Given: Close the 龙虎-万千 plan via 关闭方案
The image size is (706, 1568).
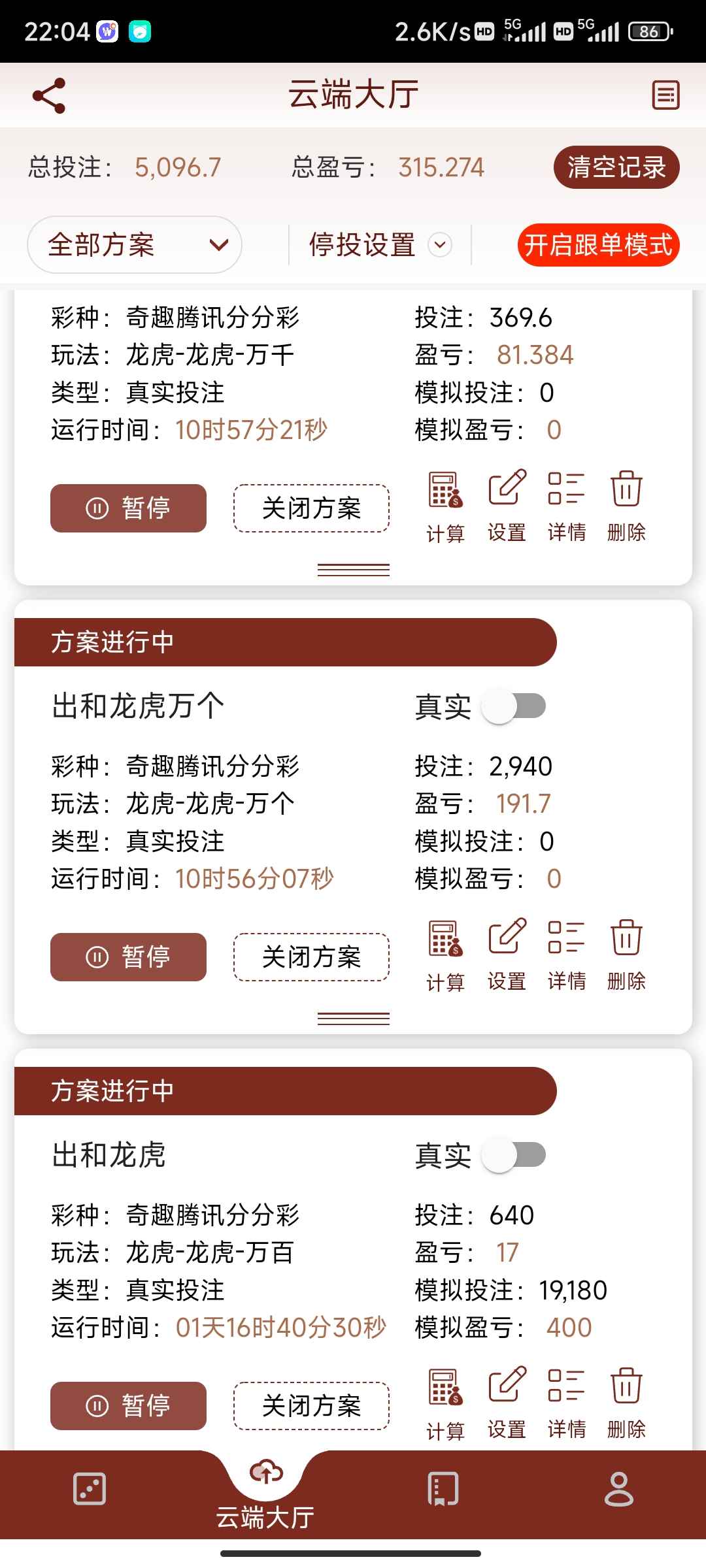Looking at the screenshot, I should click(x=311, y=508).
